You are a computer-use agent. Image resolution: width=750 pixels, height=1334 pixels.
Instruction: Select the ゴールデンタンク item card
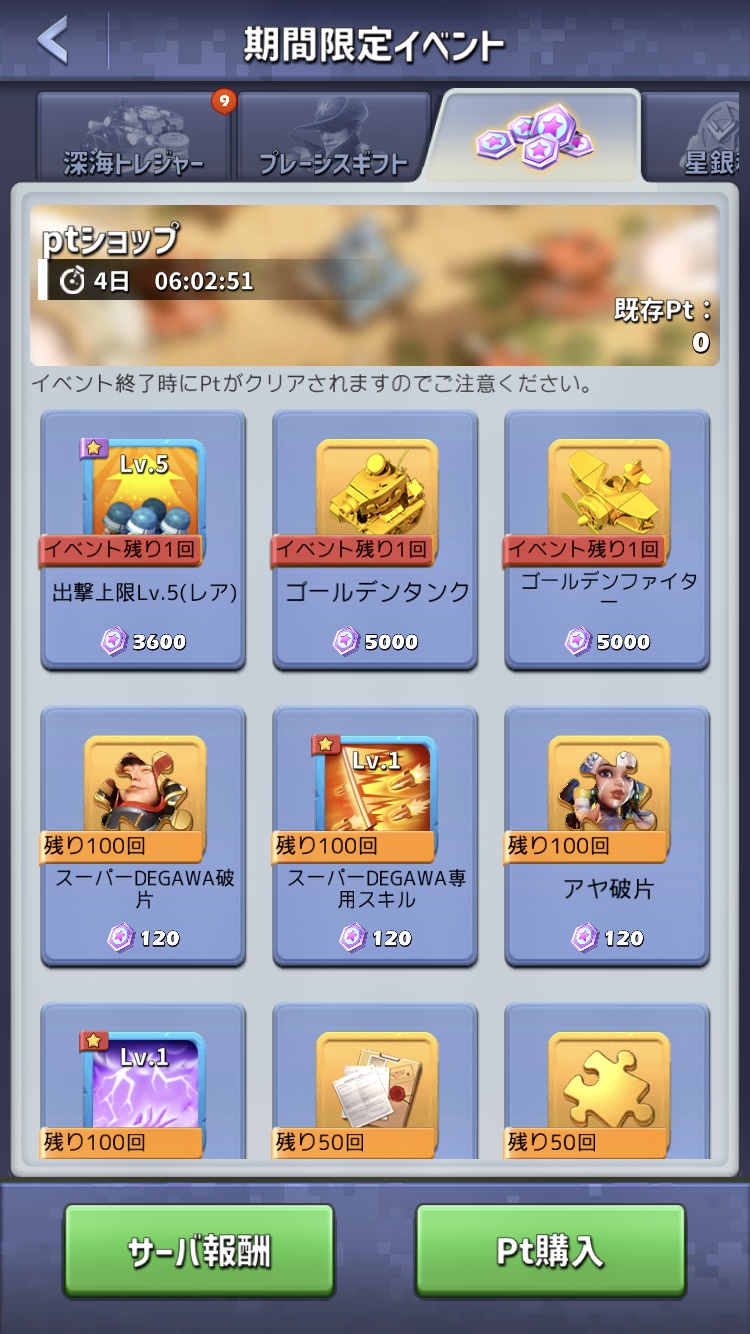(375, 540)
